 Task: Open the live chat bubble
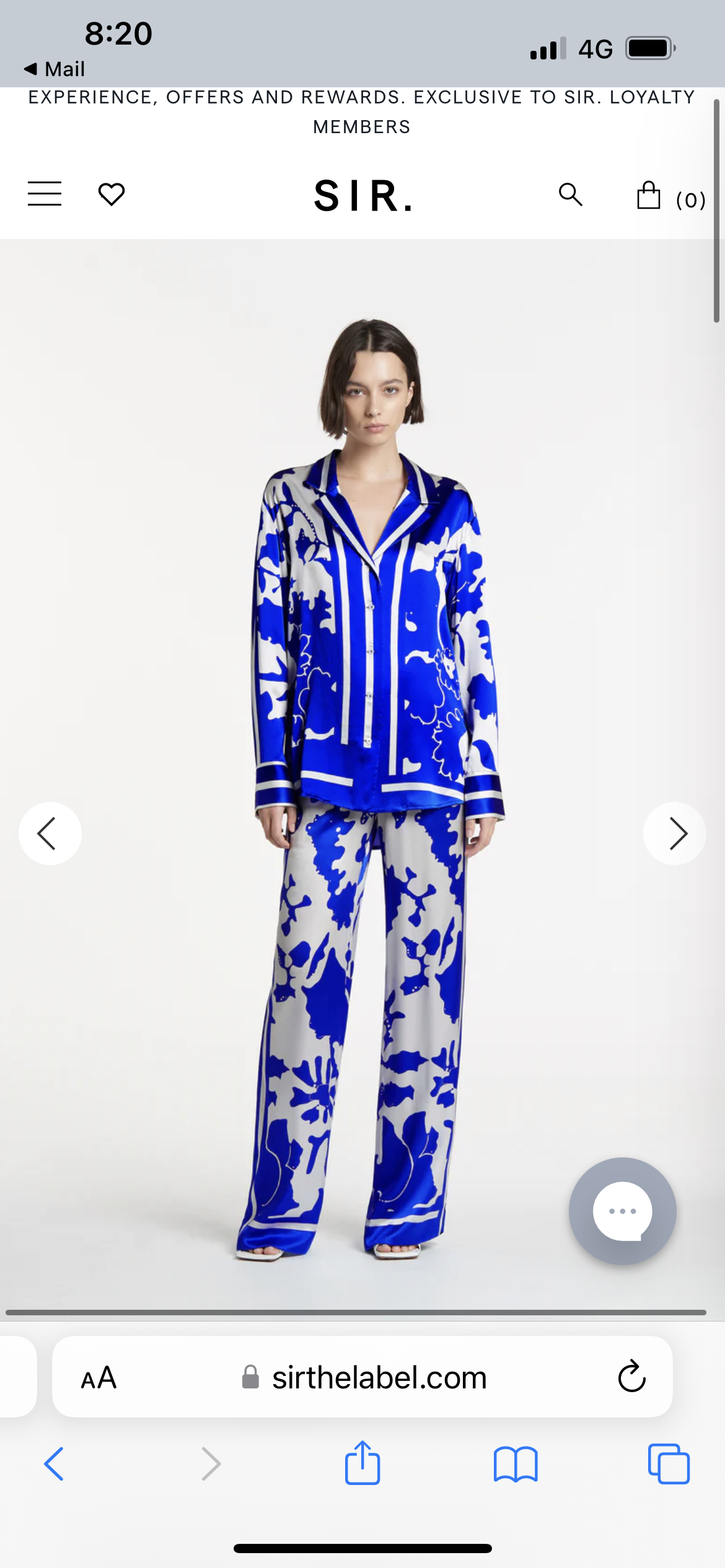click(x=622, y=1211)
